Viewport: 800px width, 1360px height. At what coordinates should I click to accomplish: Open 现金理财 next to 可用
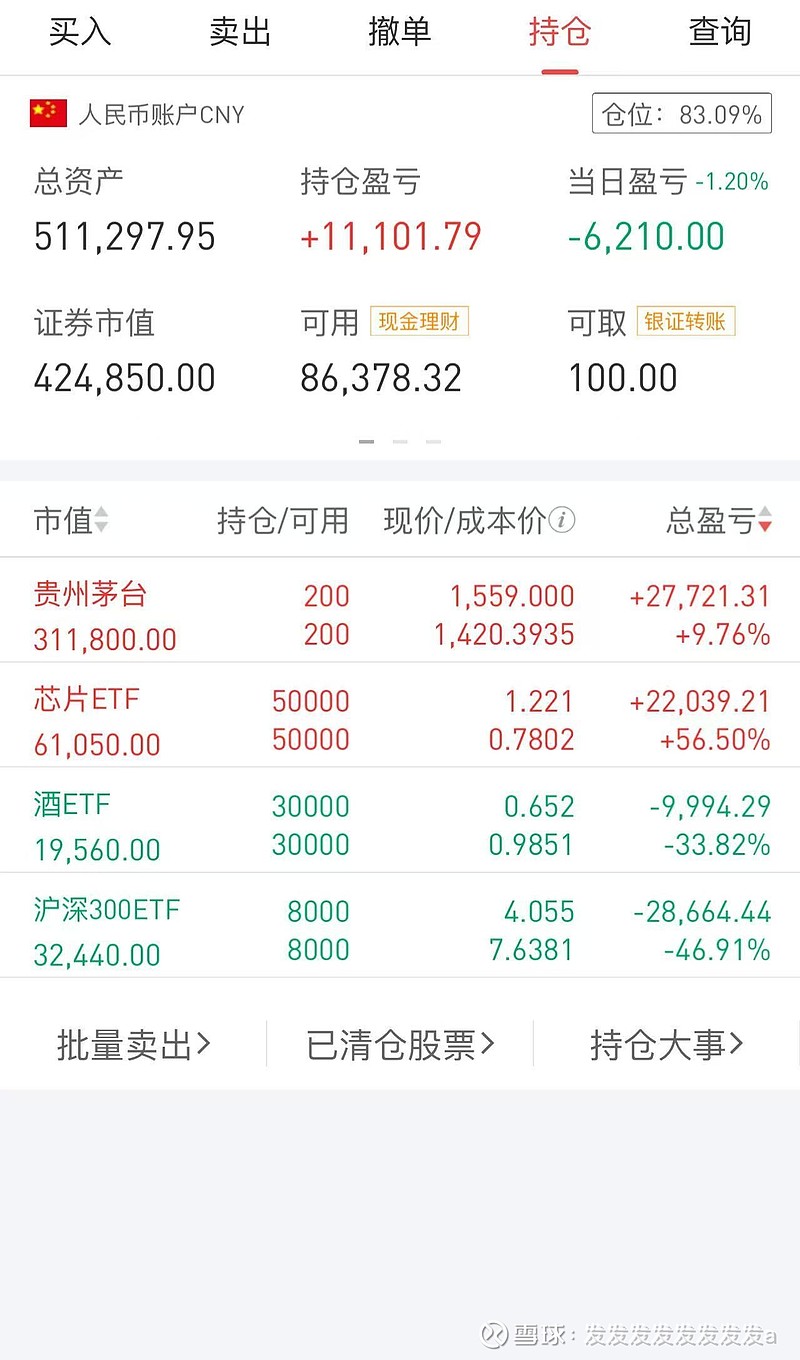(419, 321)
